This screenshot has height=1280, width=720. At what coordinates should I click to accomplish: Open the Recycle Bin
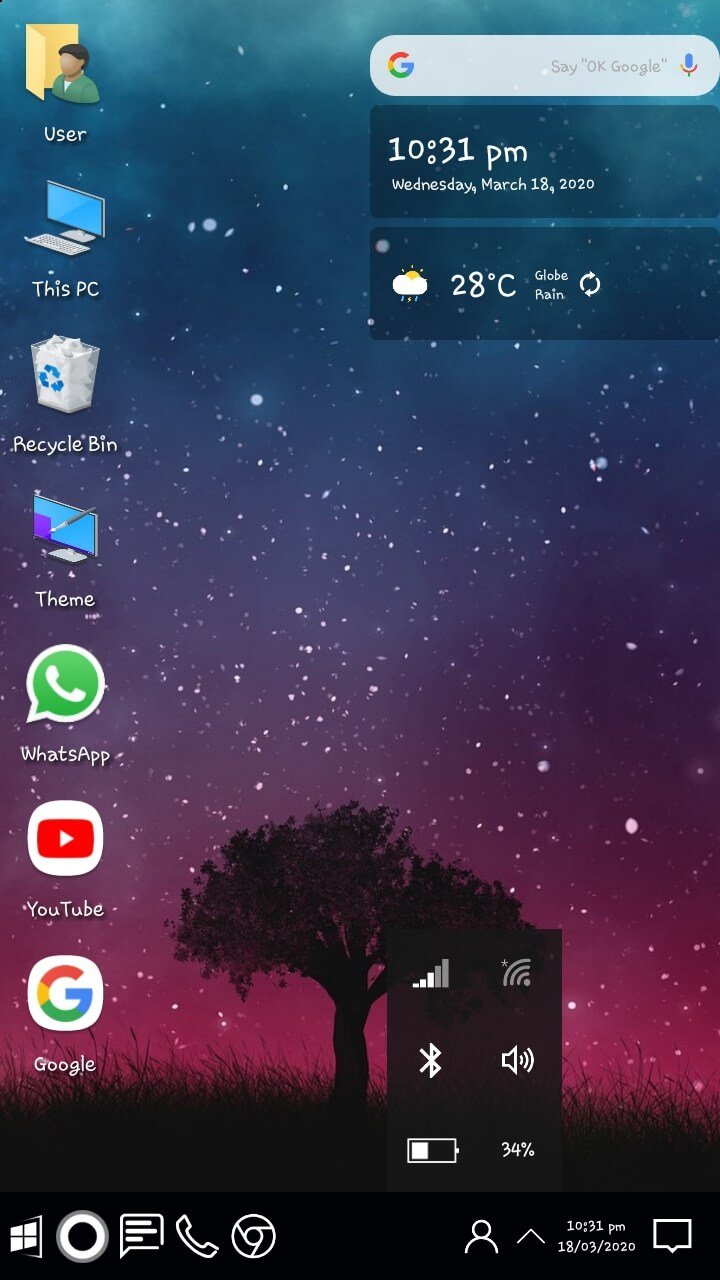(64, 376)
